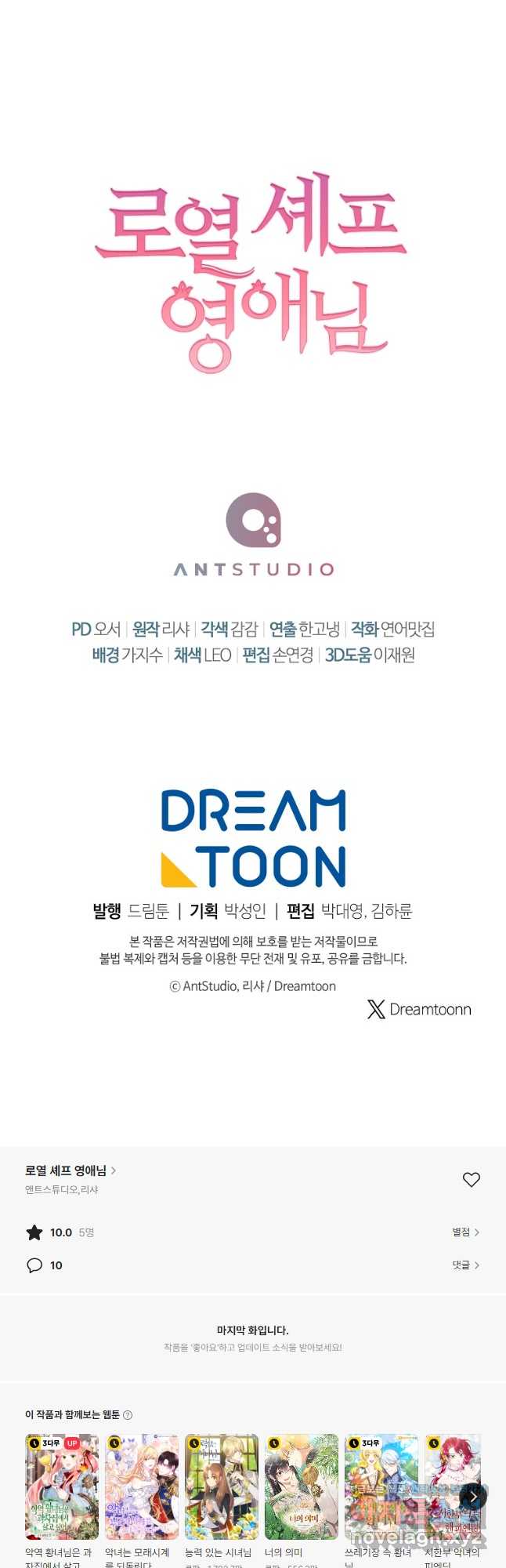Open the webtoon 악역 황녀님은 과자집에서 살고
506x1568 pixels.
[x=62, y=1487]
